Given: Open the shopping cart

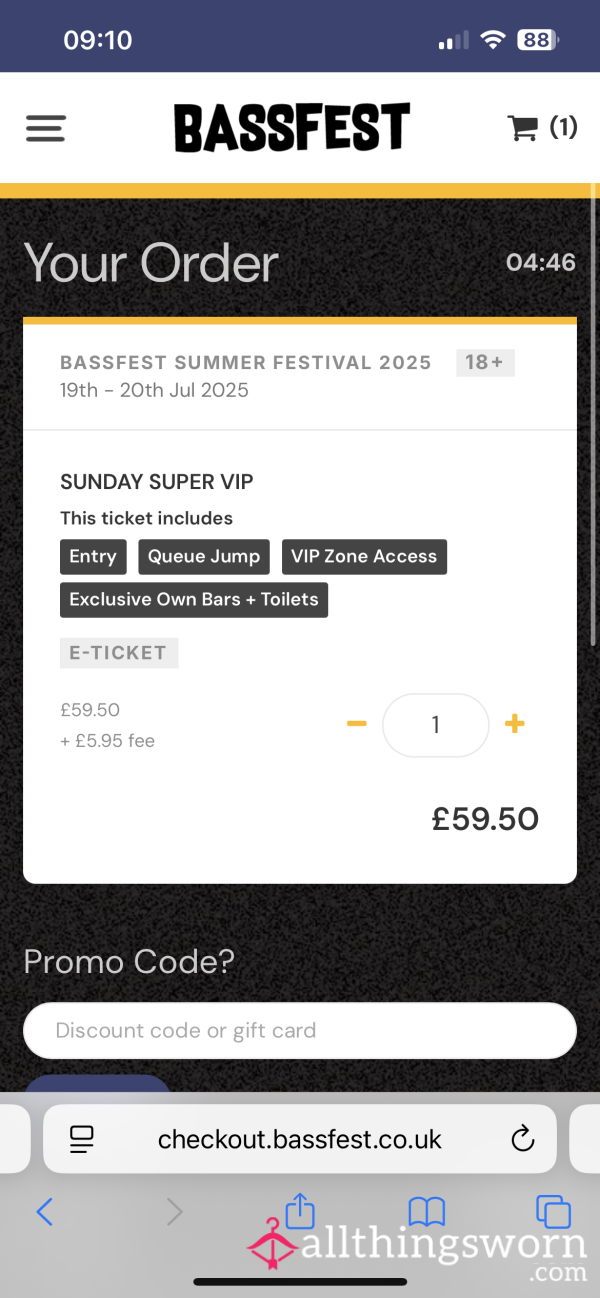Looking at the screenshot, I should 542,127.
